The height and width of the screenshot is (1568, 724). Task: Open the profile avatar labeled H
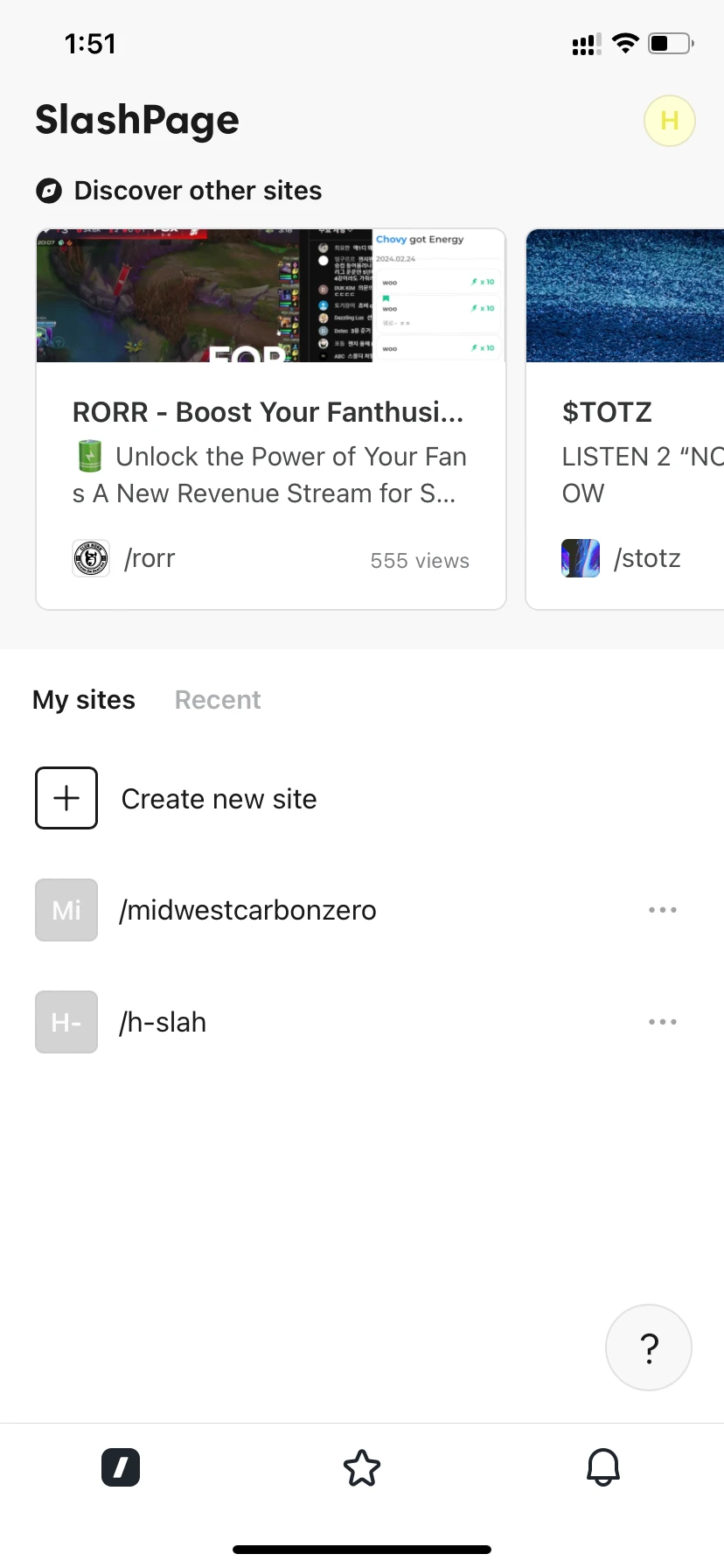pyautogui.click(x=669, y=121)
